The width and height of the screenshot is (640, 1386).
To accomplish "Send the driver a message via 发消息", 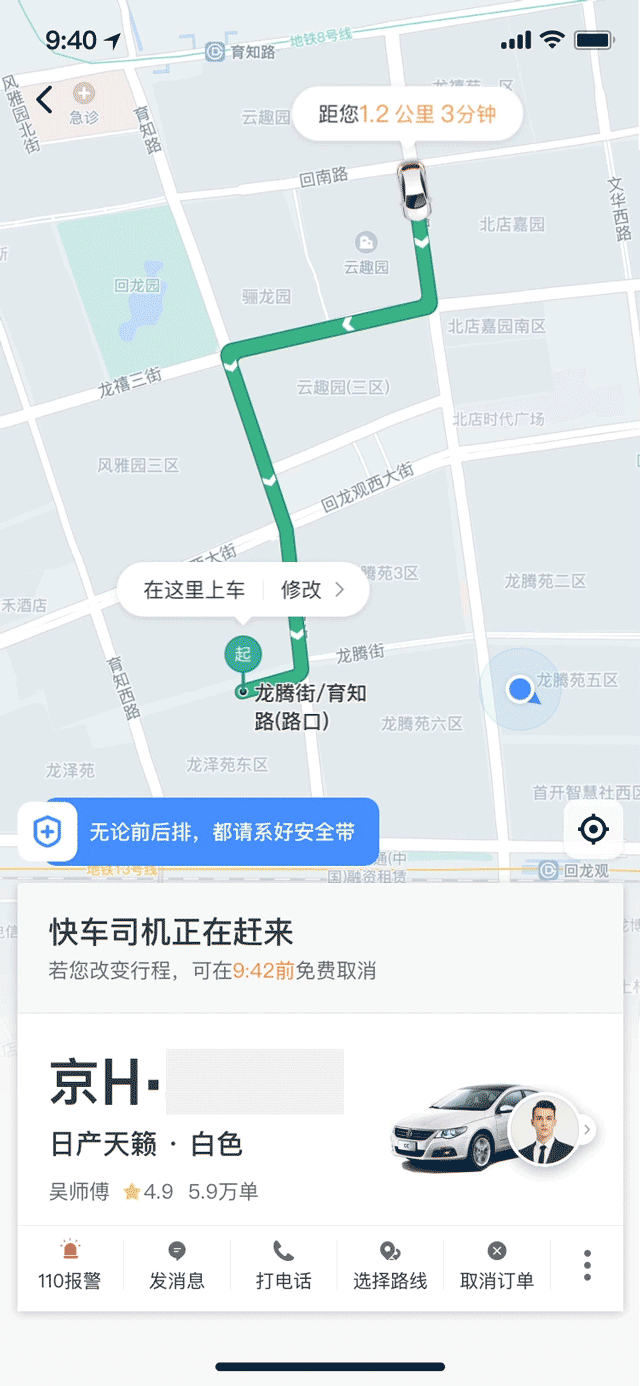I will (x=177, y=1265).
